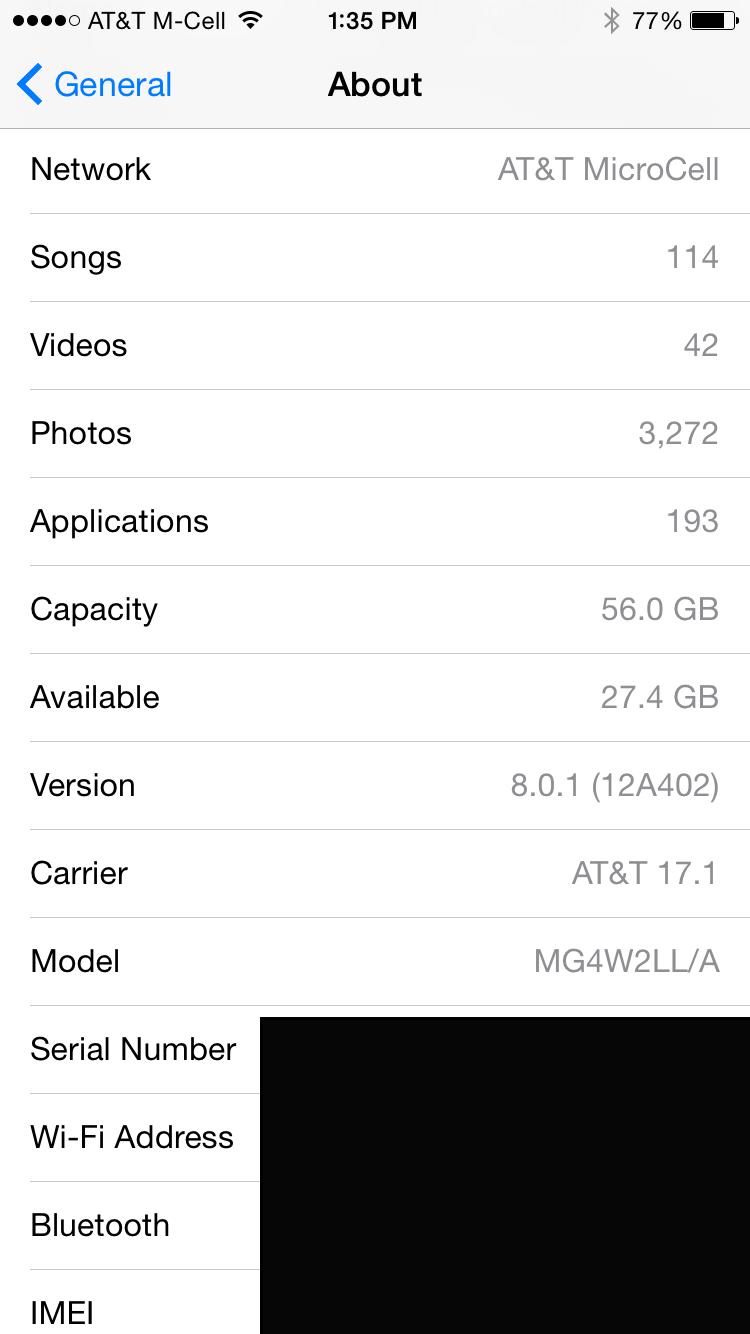Viewport: 750px width, 1334px height.
Task: Select the Network row showing AT&T MicroCell
Action: [x=375, y=169]
